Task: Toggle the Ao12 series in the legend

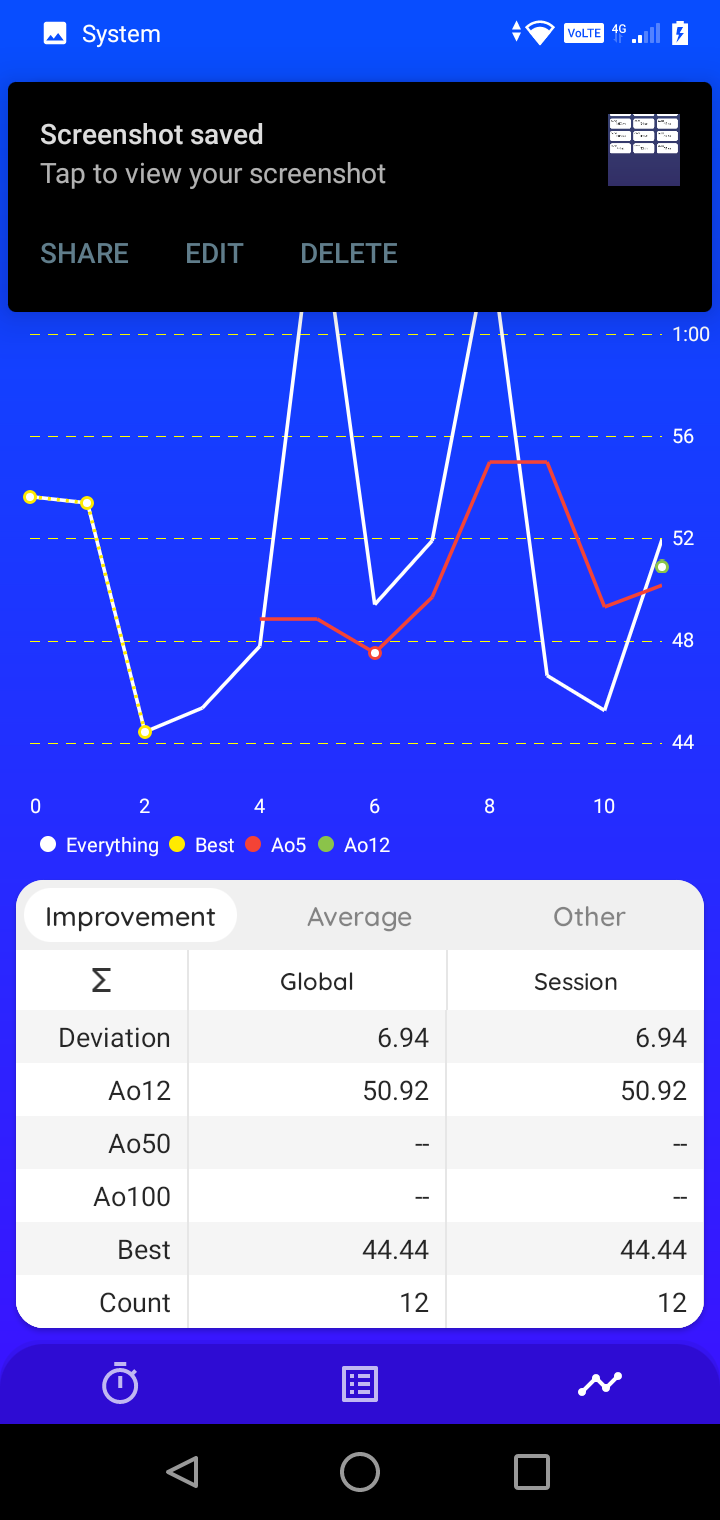Action: point(354,845)
